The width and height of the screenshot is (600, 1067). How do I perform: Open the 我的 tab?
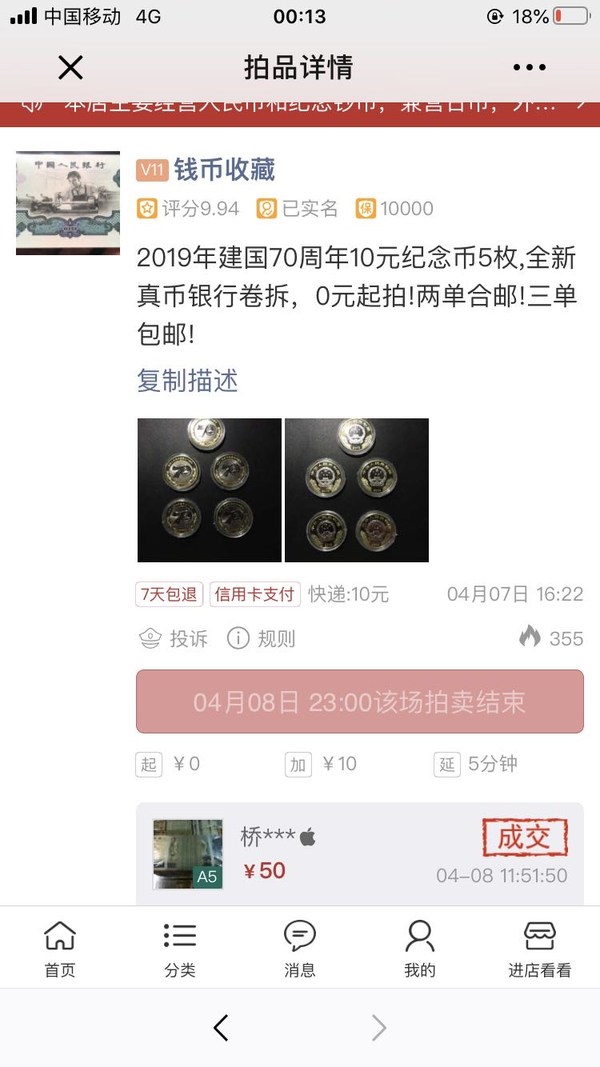[420, 948]
